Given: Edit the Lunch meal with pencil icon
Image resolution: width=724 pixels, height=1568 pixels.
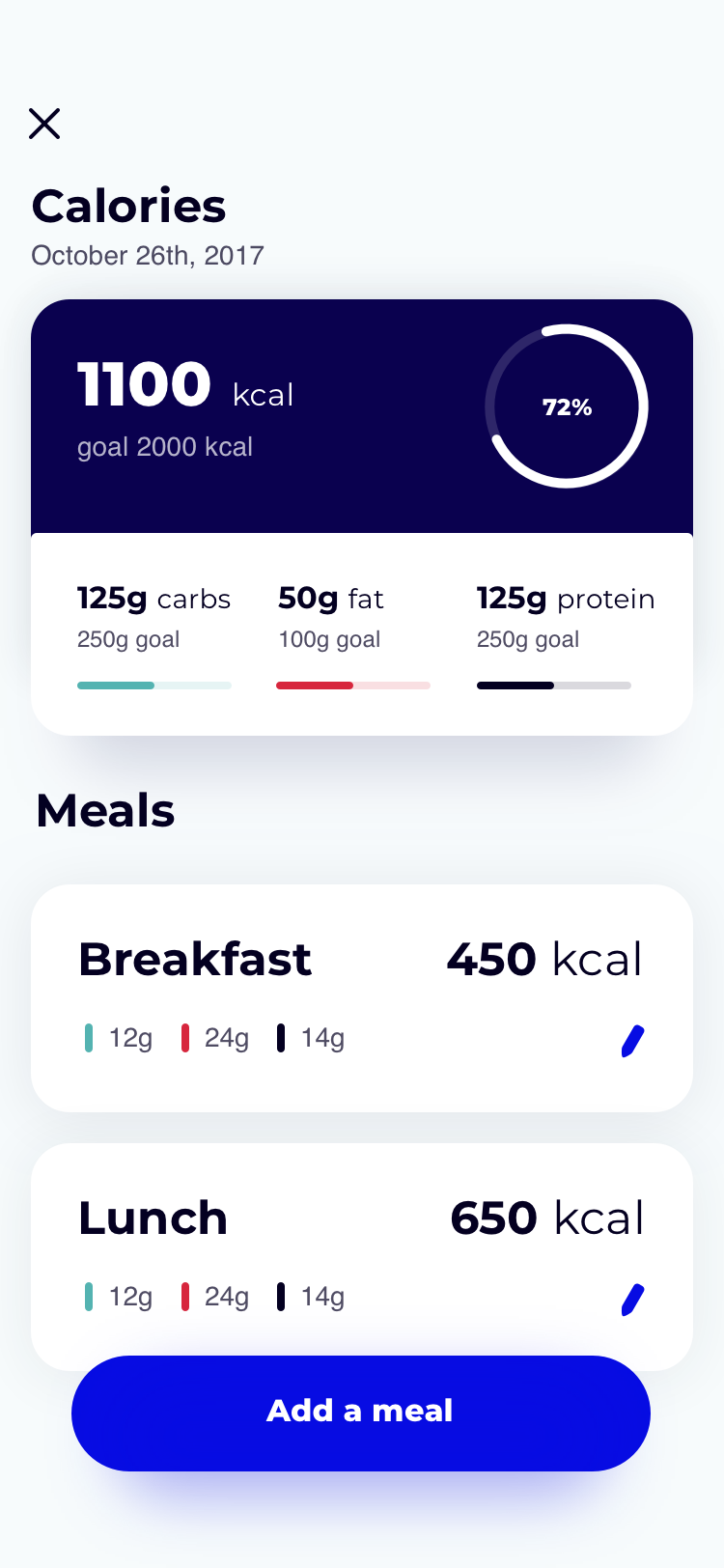Looking at the screenshot, I should pyautogui.click(x=632, y=1300).
